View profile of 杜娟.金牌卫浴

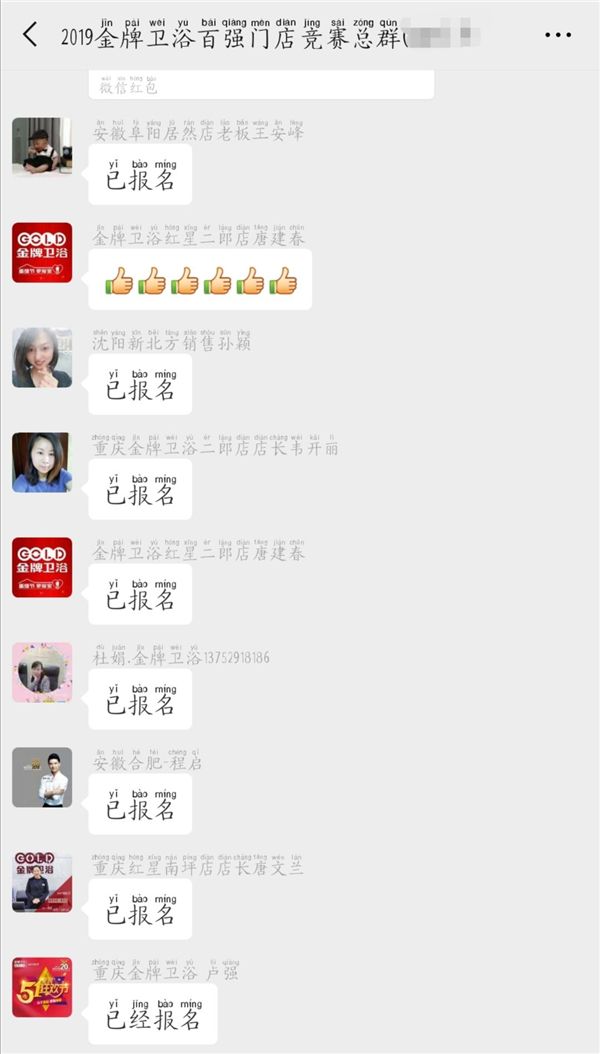pos(42,672)
